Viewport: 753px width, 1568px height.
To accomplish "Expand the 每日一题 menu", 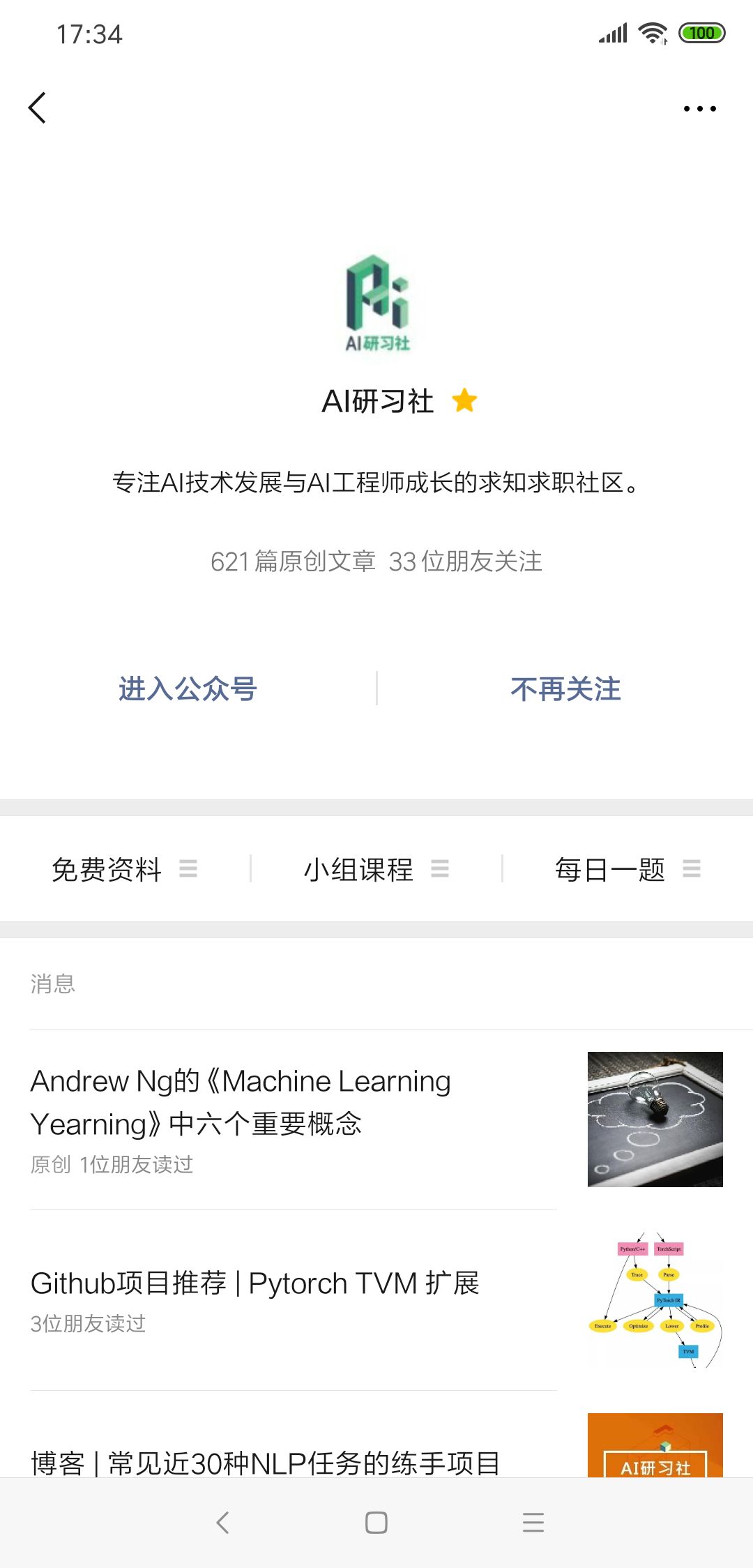I will click(627, 869).
